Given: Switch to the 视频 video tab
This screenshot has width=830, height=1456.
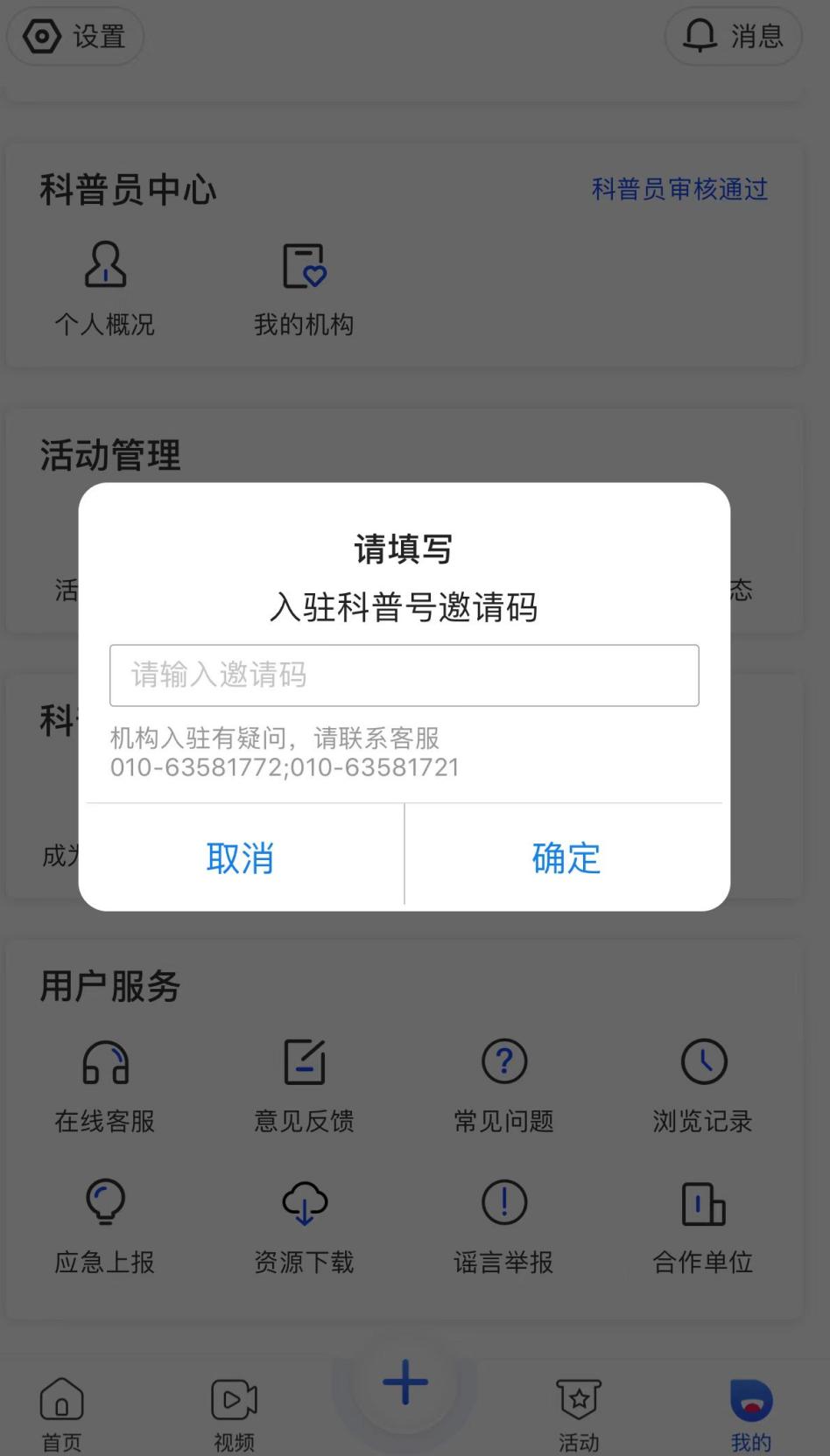Looking at the screenshot, I should 234,1414.
